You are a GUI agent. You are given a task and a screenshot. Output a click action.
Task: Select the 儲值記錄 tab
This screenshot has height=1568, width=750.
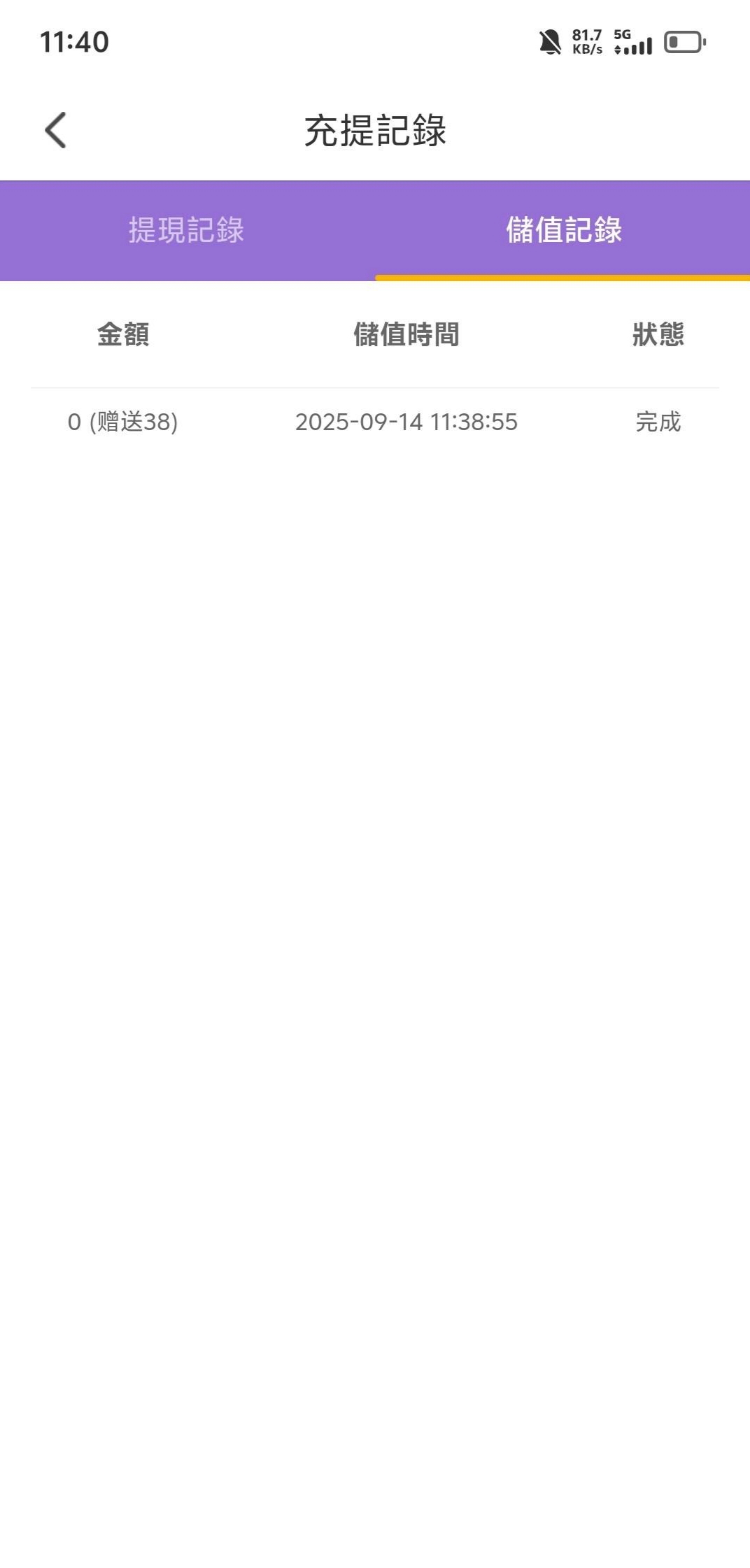(x=563, y=230)
